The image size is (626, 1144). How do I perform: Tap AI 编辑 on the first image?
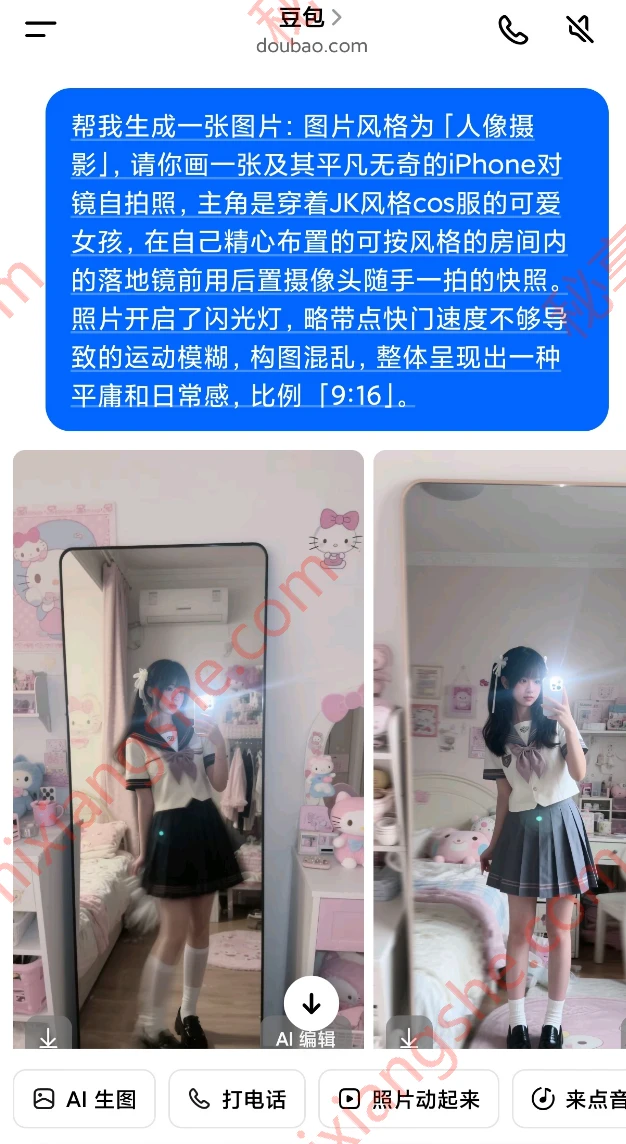(306, 1039)
